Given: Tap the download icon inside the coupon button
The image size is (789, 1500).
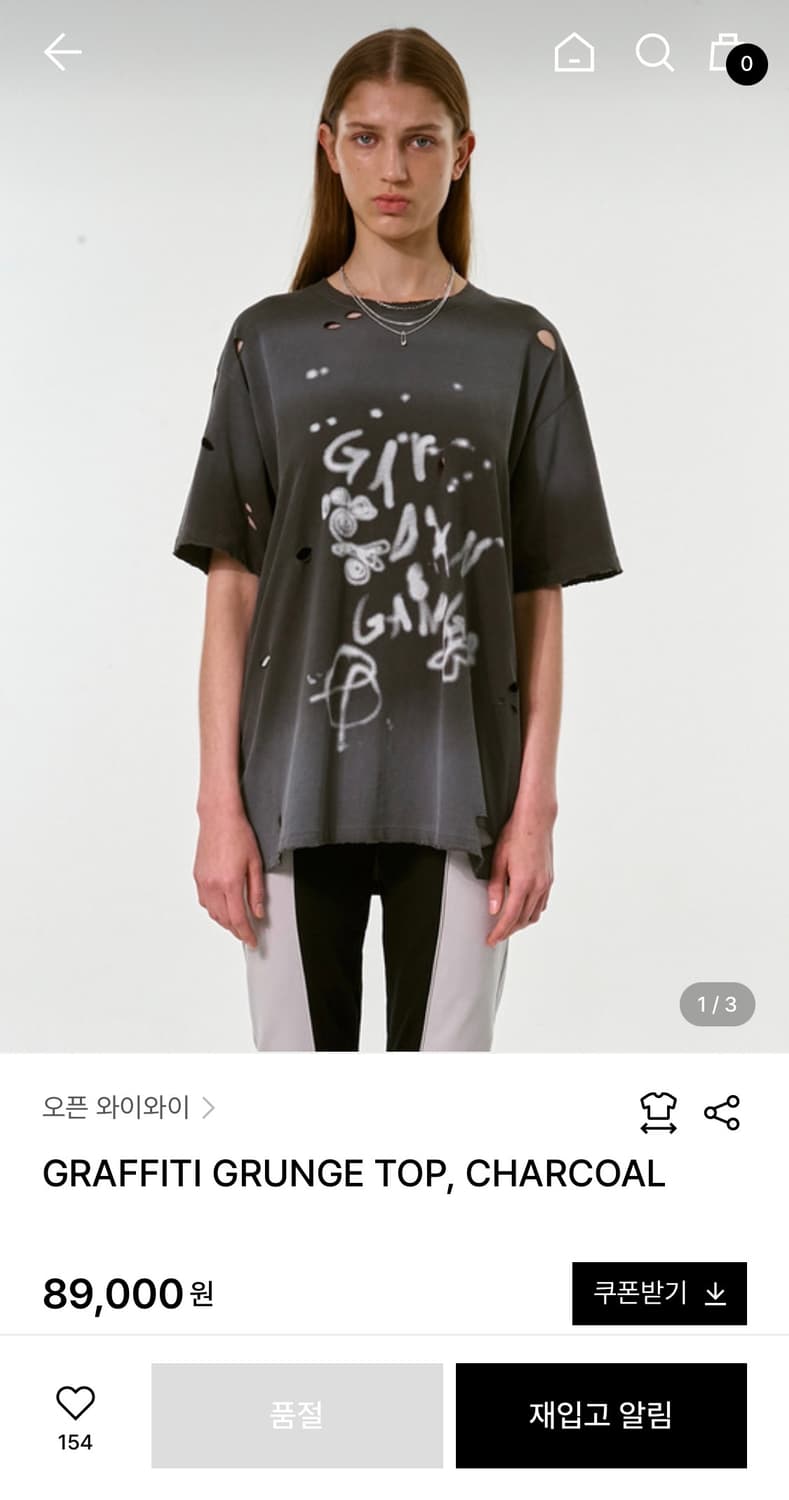Looking at the screenshot, I should (716, 1292).
